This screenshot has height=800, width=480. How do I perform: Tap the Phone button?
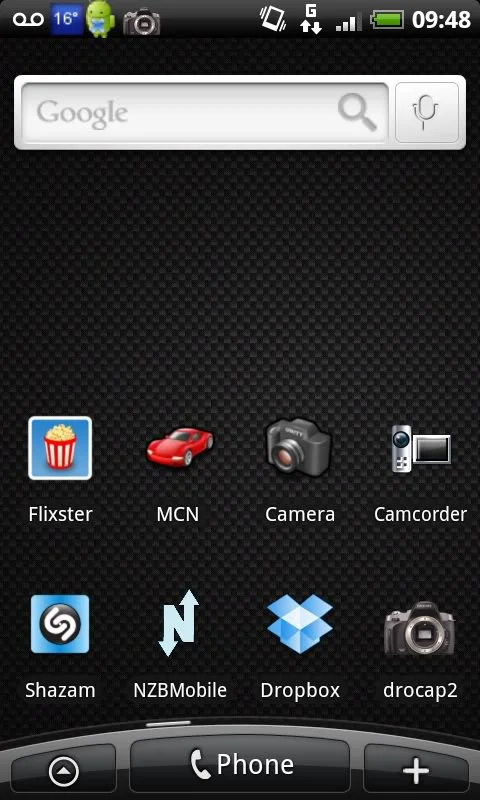pyautogui.click(x=240, y=765)
